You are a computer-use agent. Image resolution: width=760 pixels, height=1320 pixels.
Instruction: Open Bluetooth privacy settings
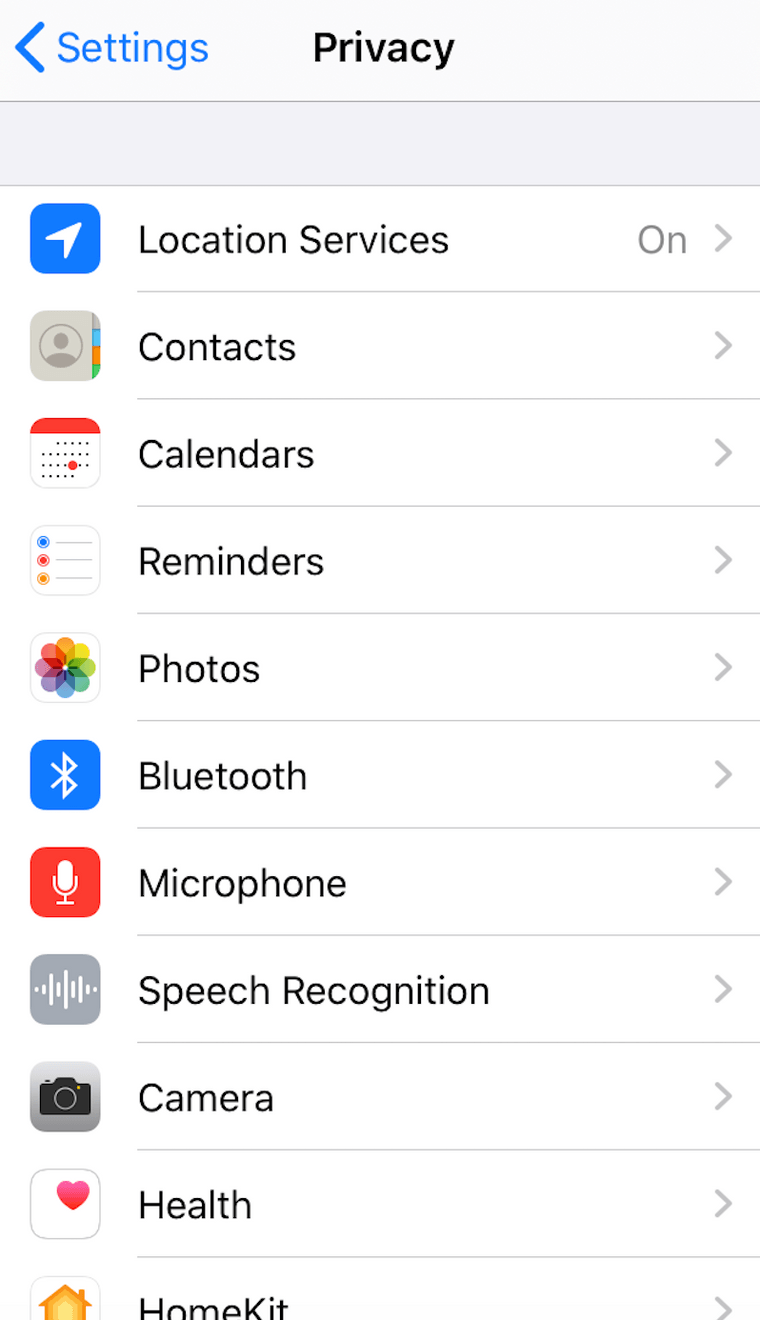380,775
